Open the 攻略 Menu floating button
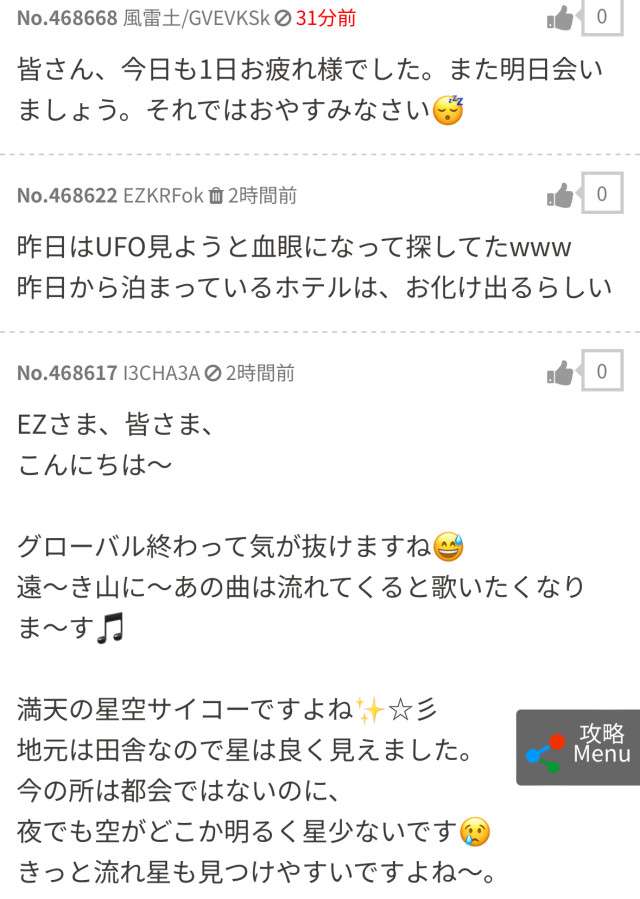This screenshot has width=640, height=899. (578, 746)
